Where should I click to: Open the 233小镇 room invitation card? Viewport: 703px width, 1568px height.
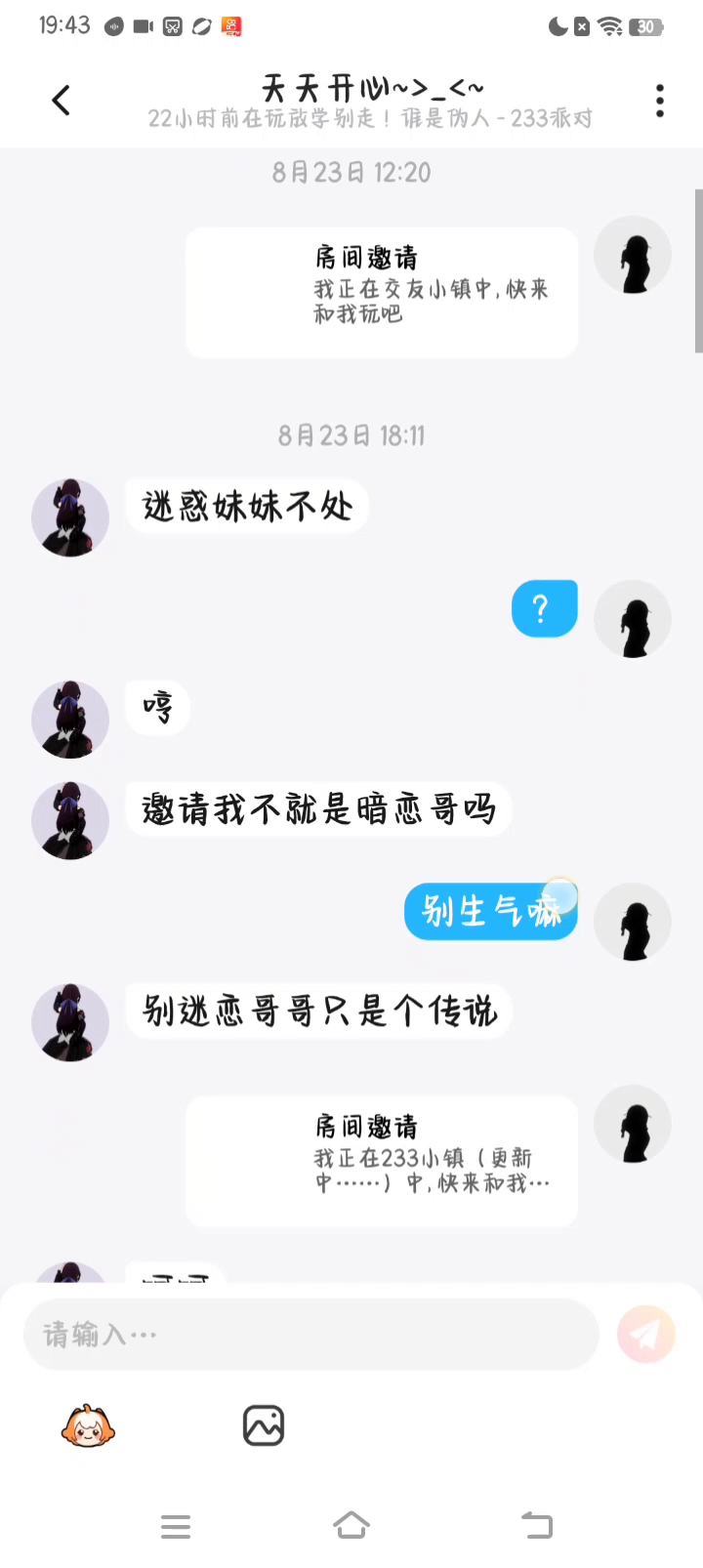click(382, 1160)
